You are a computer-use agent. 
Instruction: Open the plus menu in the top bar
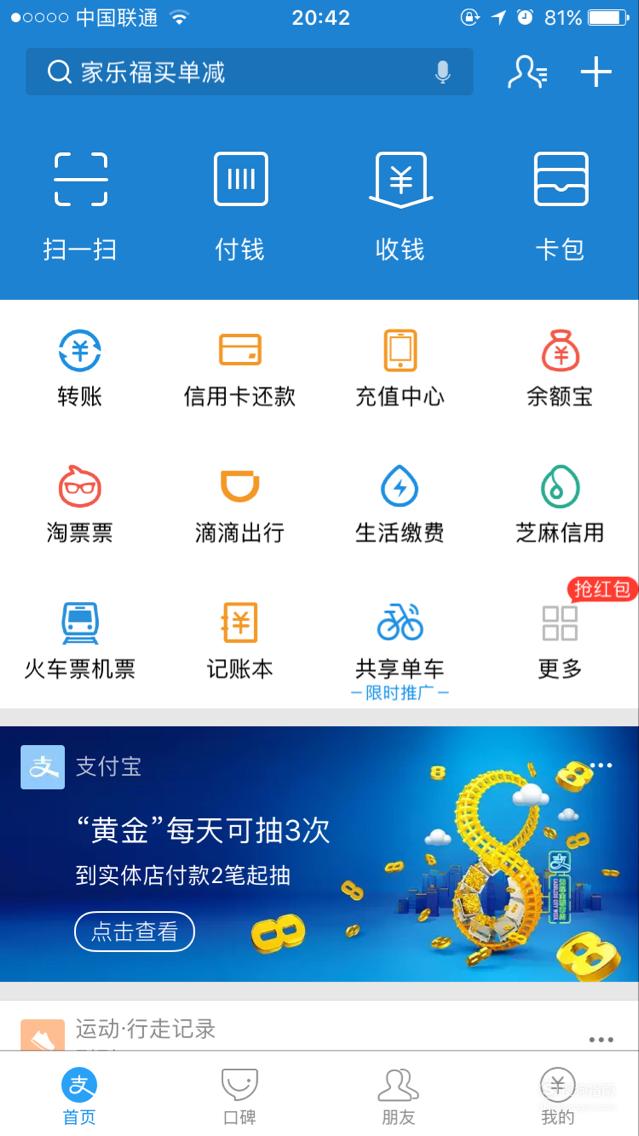click(x=596, y=72)
